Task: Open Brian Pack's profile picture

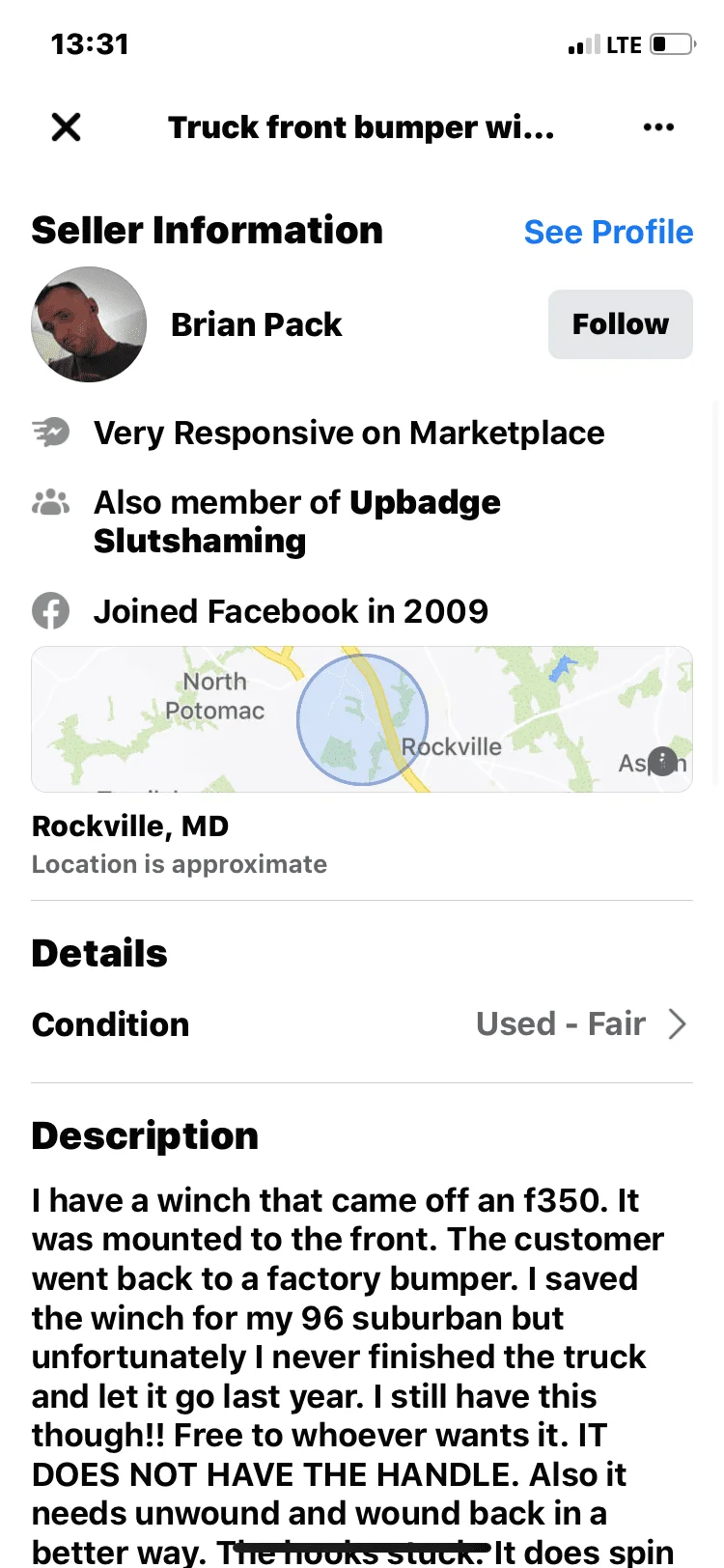Action: [89, 324]
